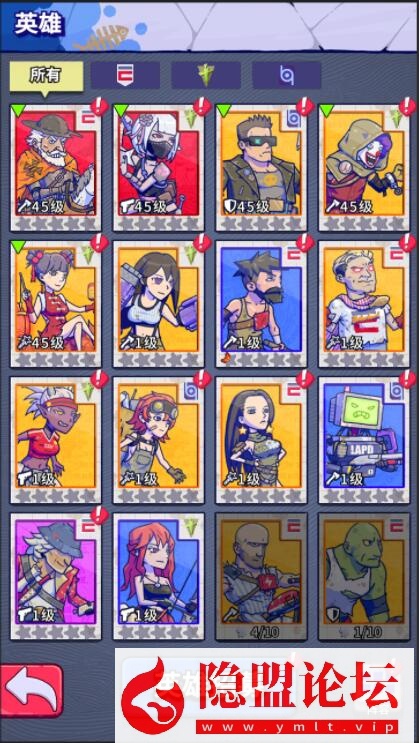419x743 pixels.
Task: Open the sunglasses soldier hero card
Action: pyautogui.click(x=261, y=168)
